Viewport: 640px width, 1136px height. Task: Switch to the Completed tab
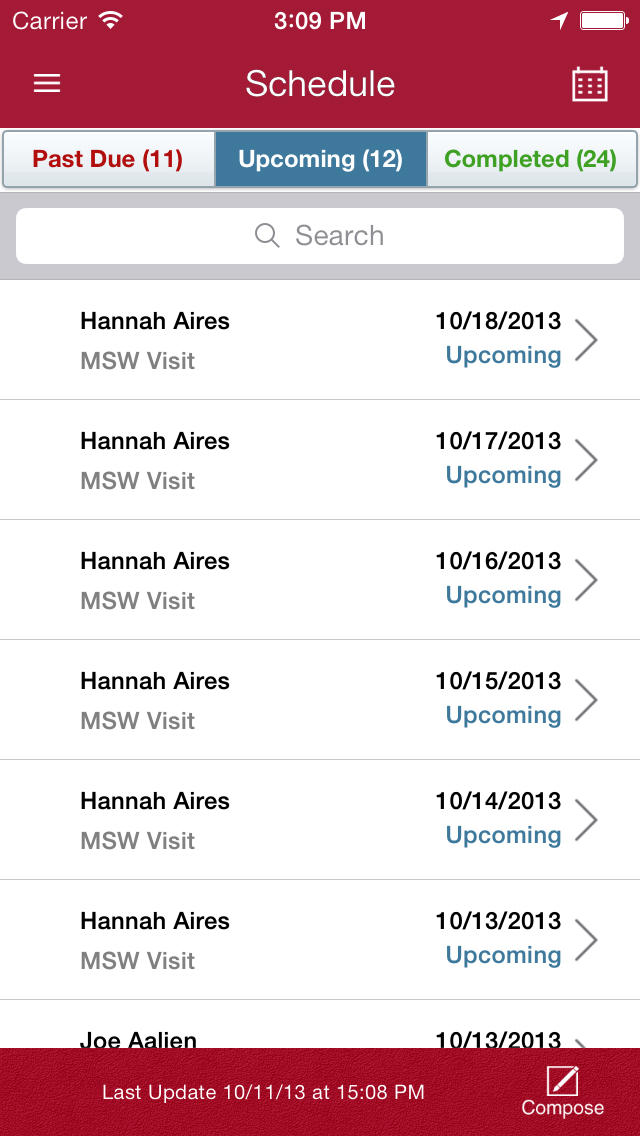(x=531, y=159)
